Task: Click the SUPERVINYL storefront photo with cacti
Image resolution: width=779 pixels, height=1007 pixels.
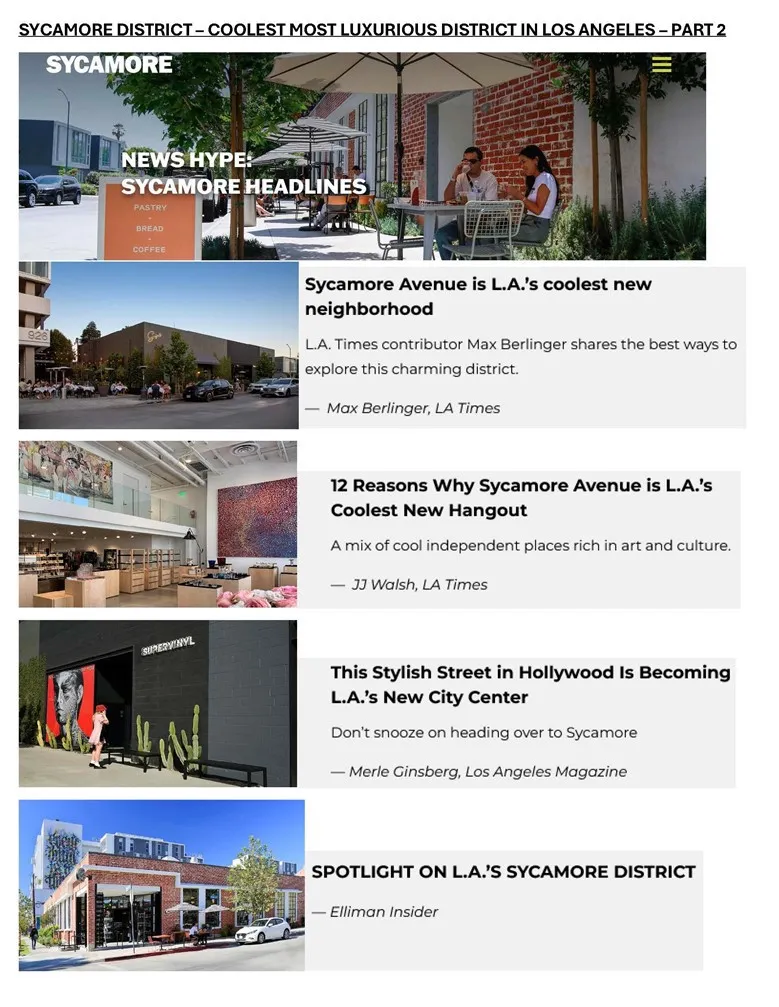Action: (157, 703)
